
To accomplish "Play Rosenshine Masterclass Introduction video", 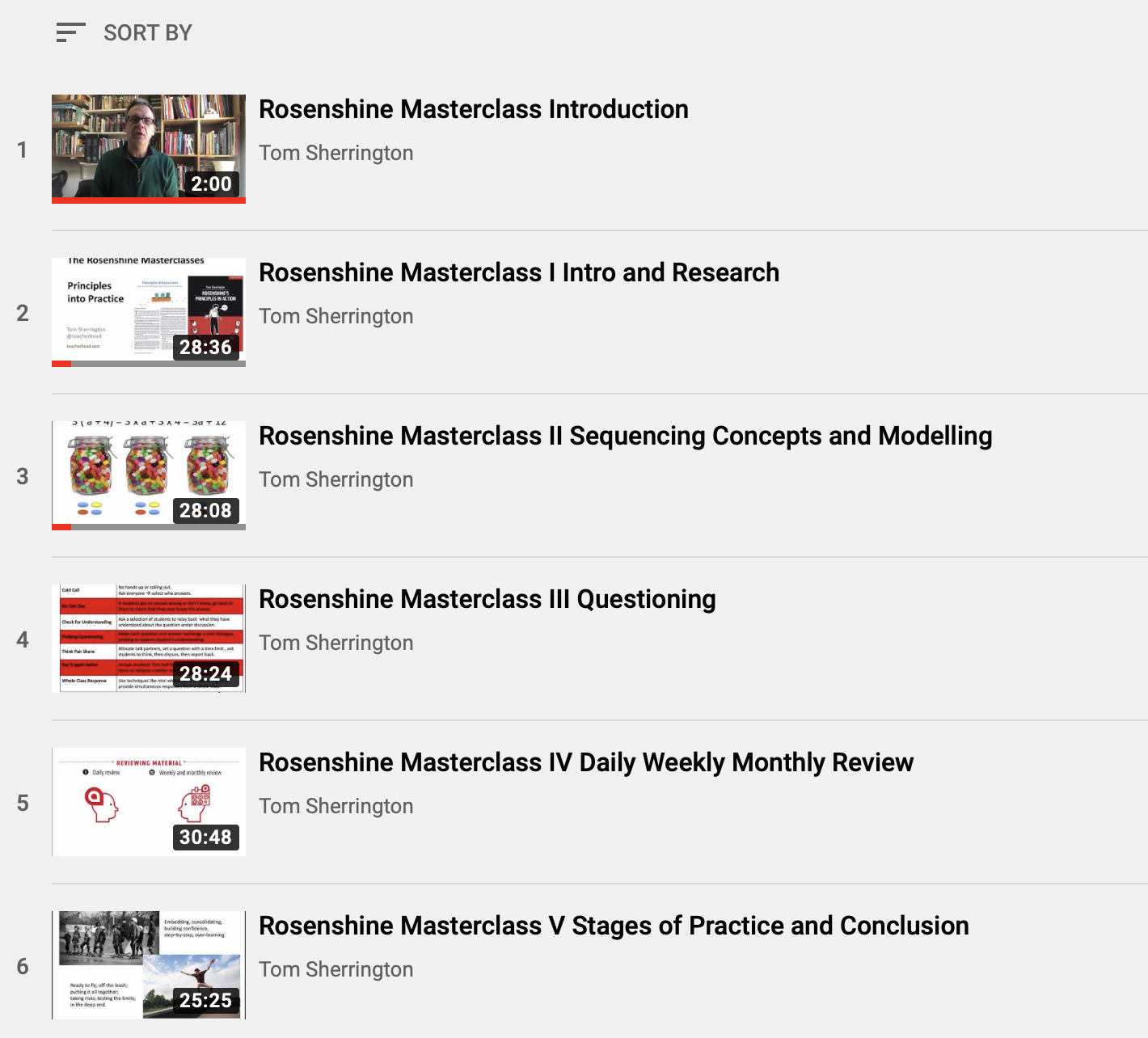I will click(x=149, y=148).
